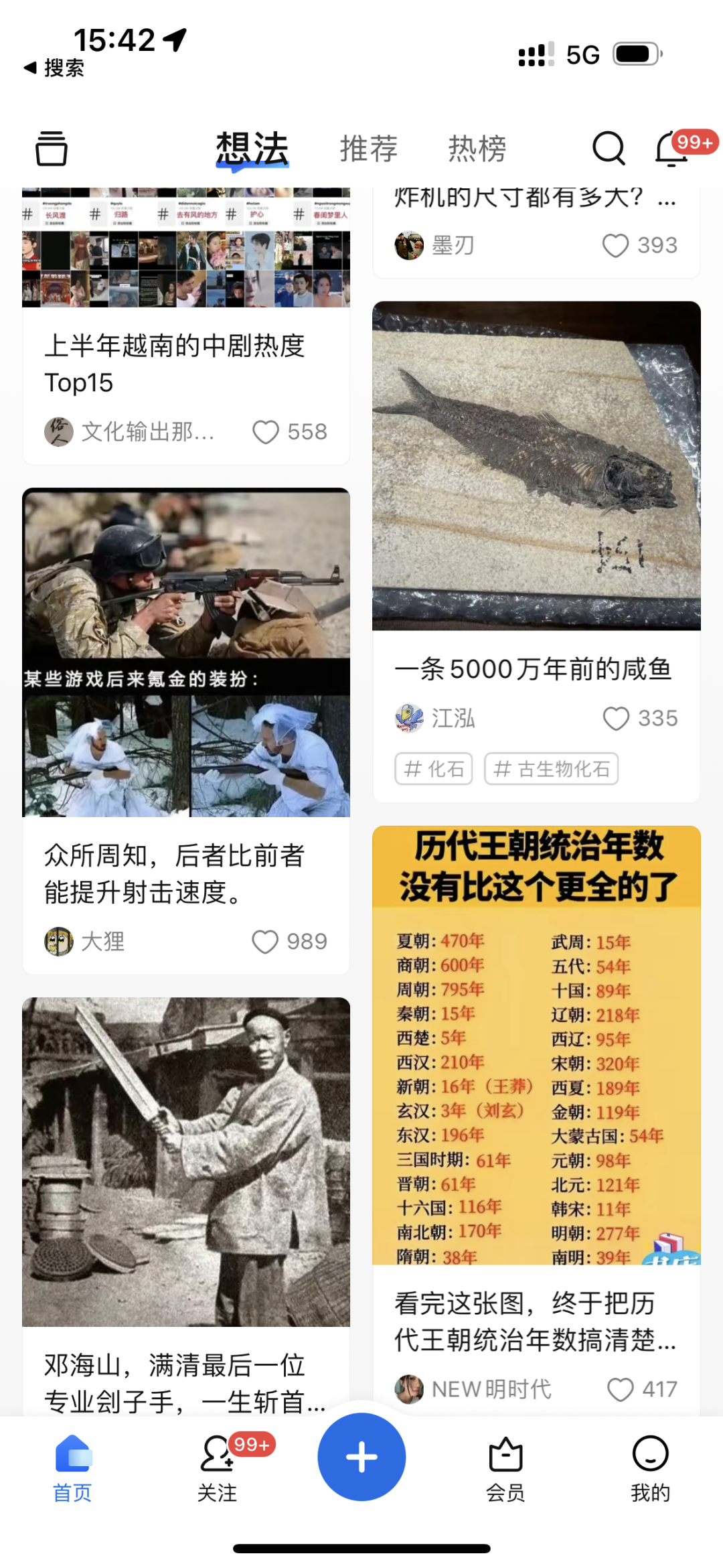Open the search icon
The image size is (723, 1568).
pos(608,148)
